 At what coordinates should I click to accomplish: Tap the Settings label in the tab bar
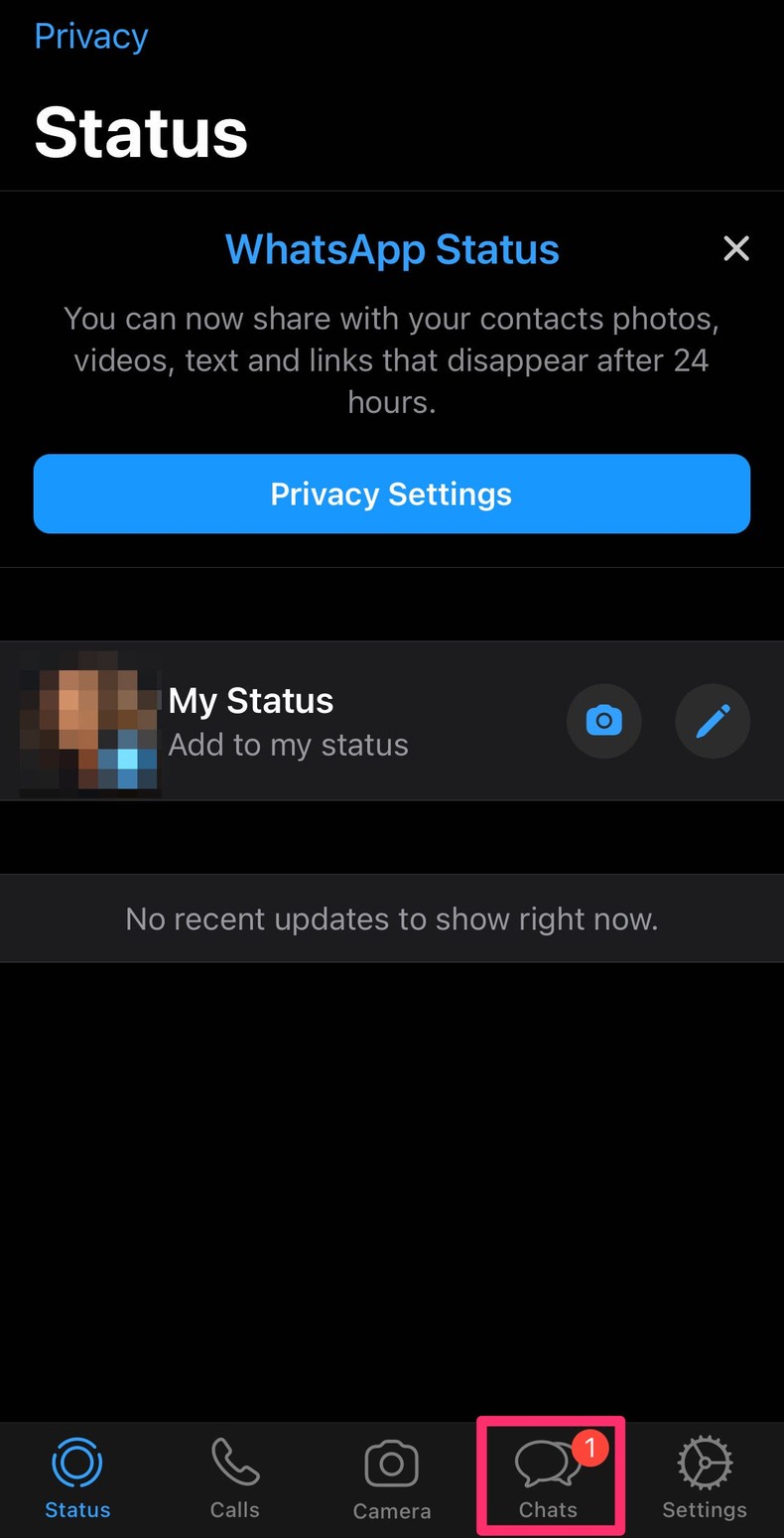click(x=704, y=1510)
